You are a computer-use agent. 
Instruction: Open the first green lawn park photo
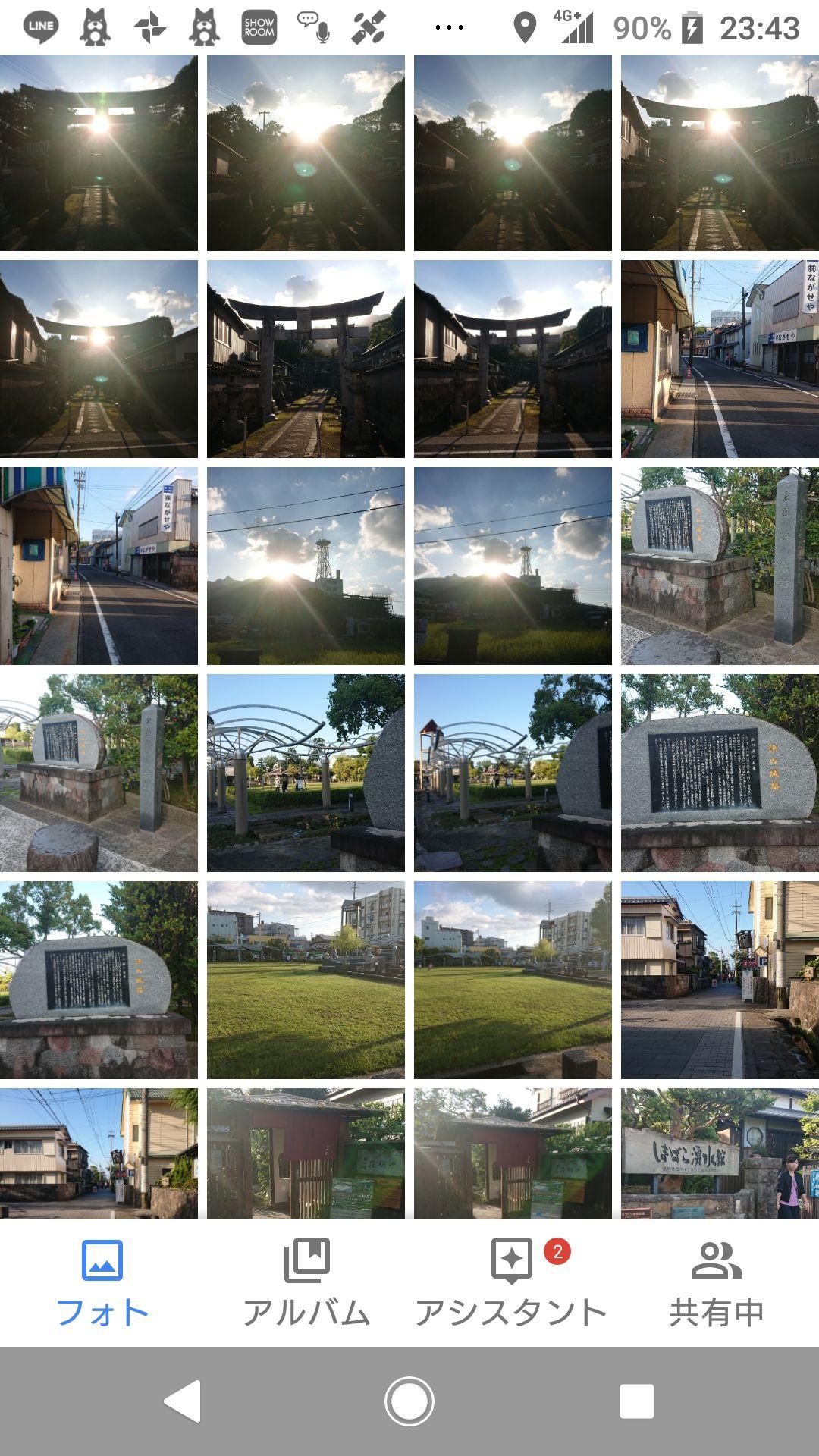(x=306, y=980)
